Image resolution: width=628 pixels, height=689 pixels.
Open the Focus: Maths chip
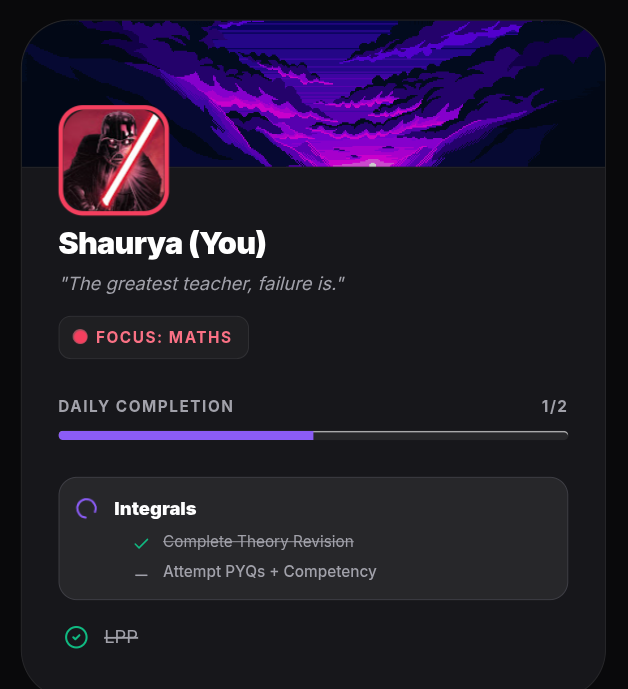153,337
